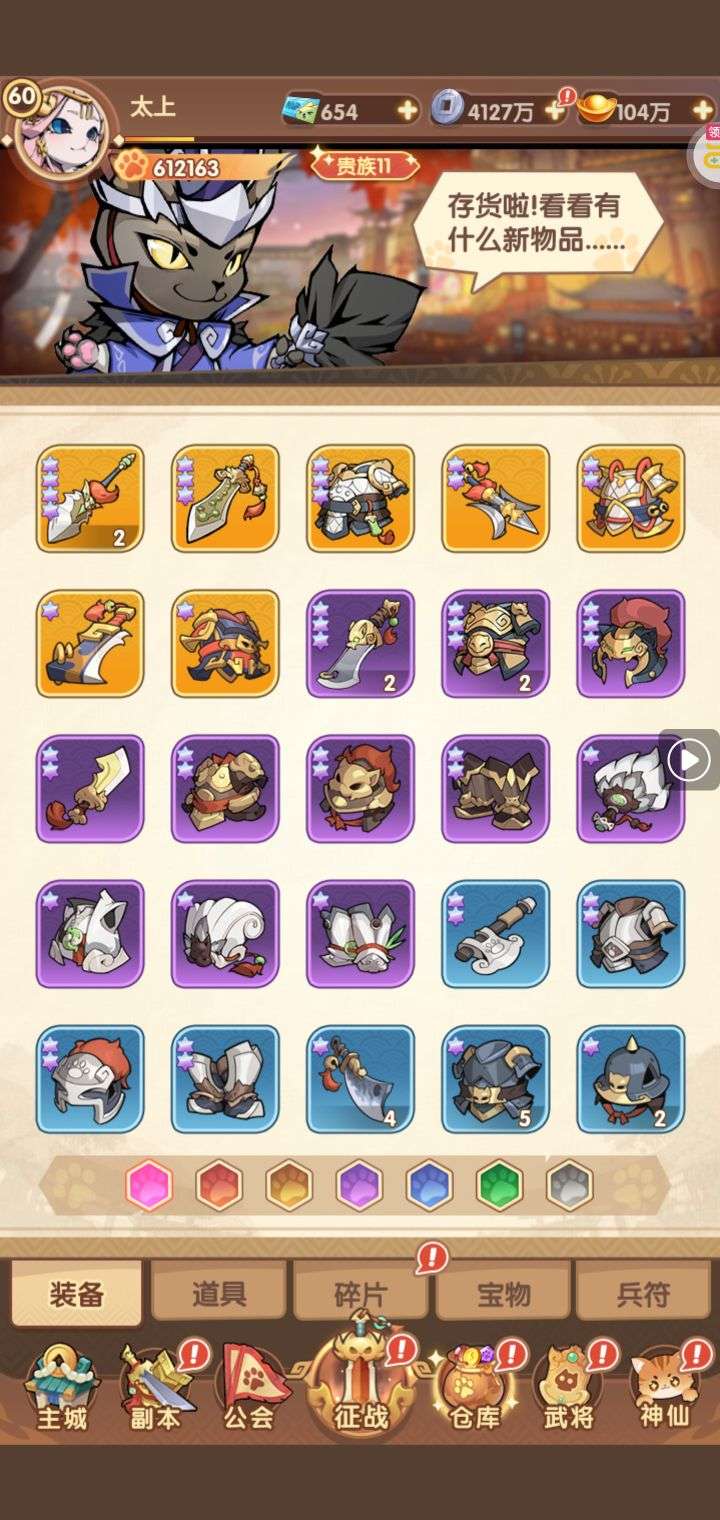Switch to the 兵符 tab

tap(642, 1294)
